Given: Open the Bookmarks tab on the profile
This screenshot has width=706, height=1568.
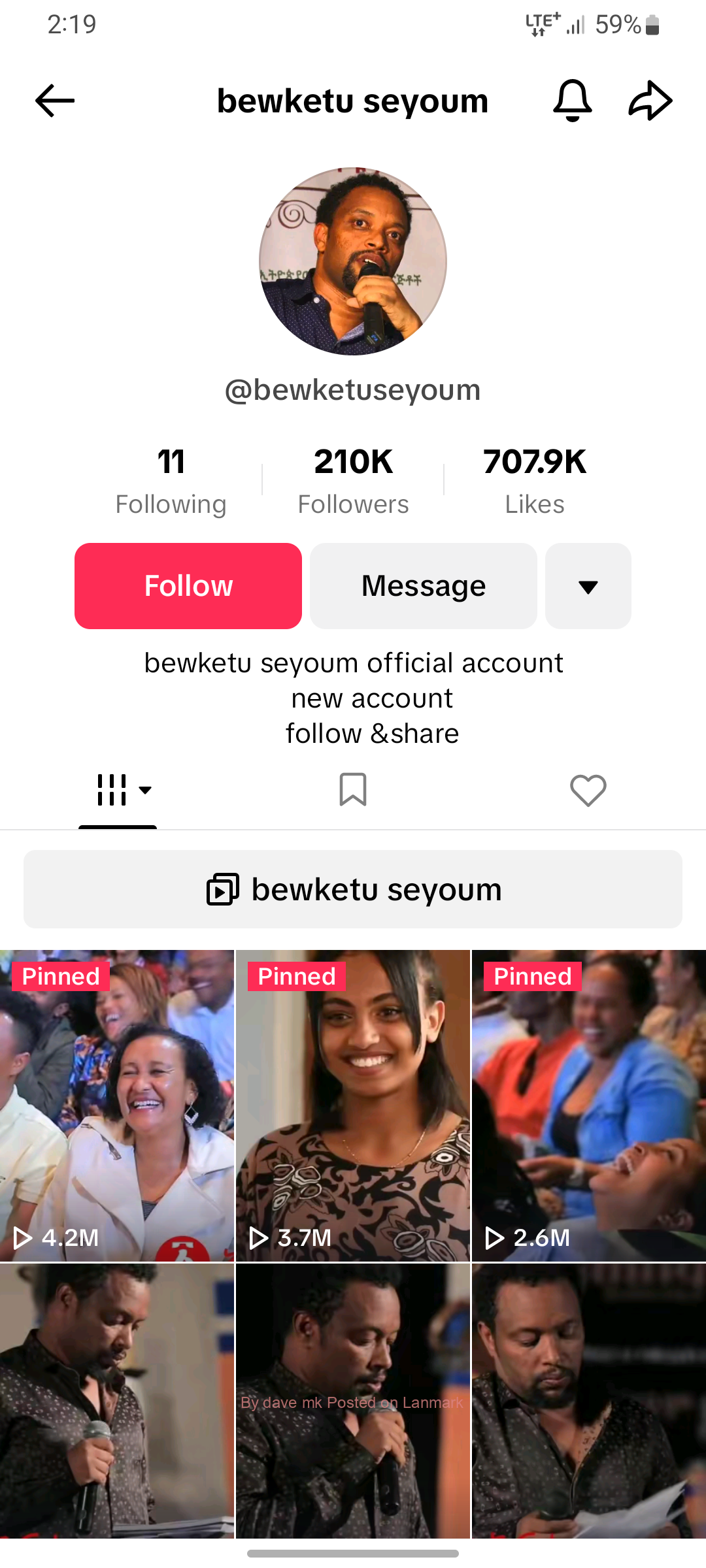Looking at the screenshot, I should coord(353,791).
